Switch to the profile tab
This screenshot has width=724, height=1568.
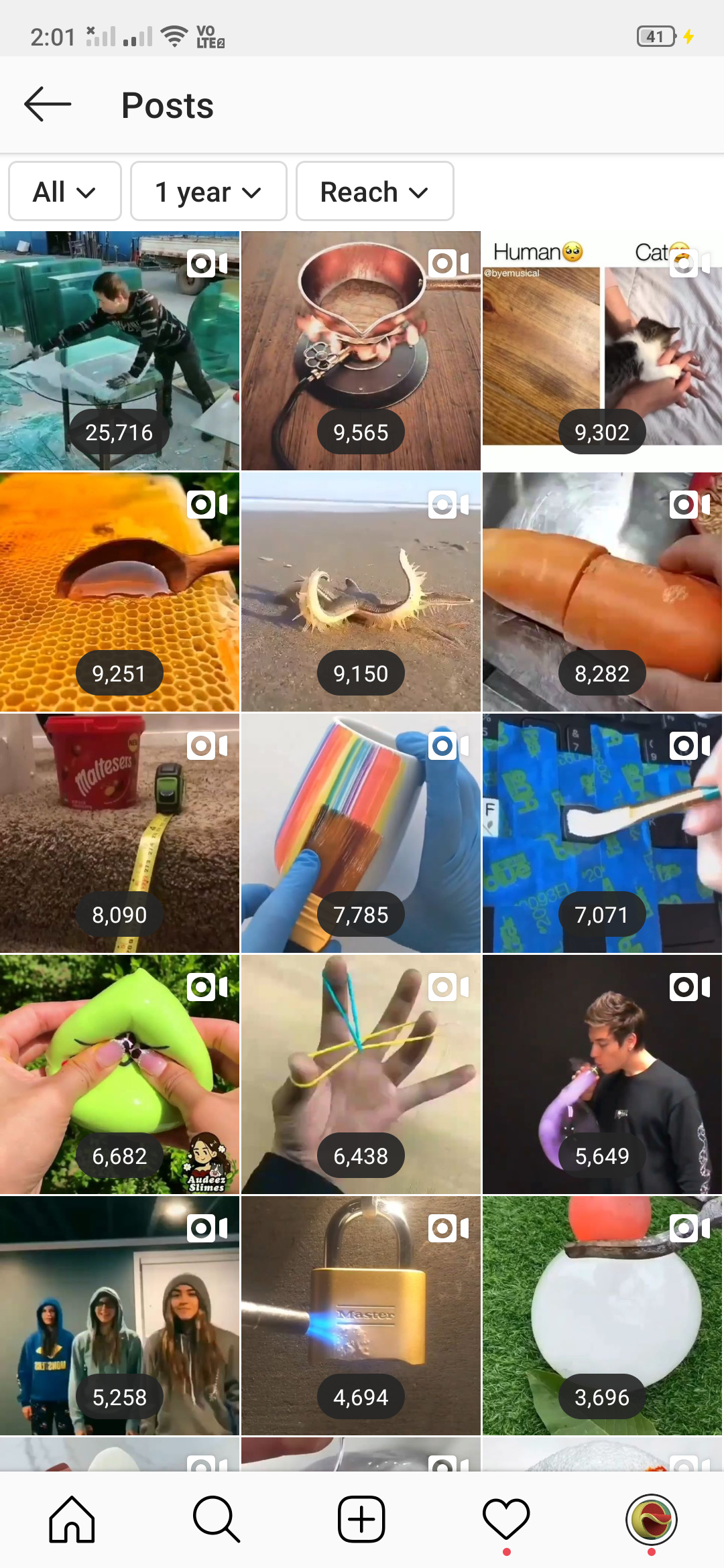pyautogui.click(x=651, y=1519)
